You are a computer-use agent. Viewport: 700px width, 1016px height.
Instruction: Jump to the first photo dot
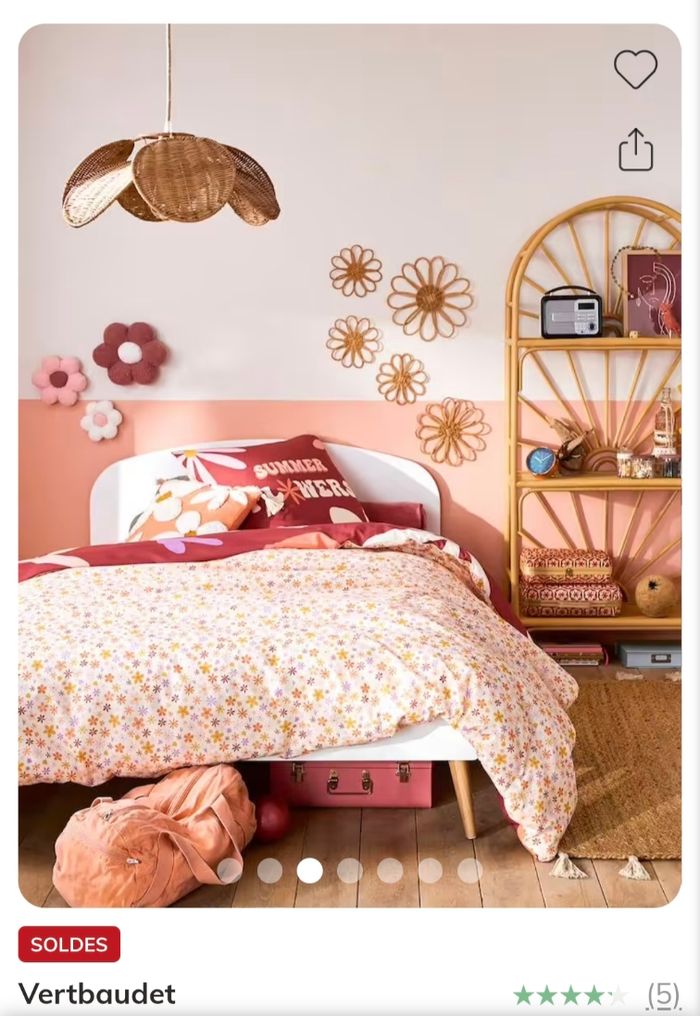click(230, 870)
